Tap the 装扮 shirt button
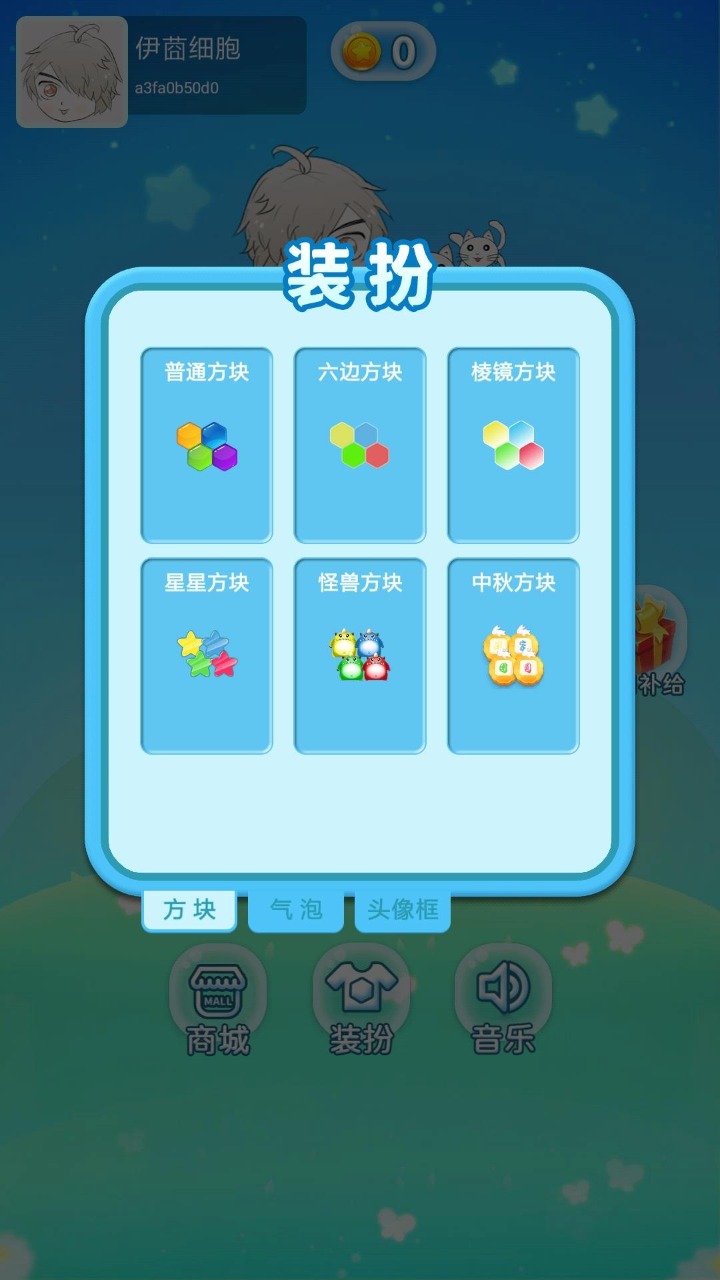The height and width of the screenshot is (1280, 720). tap(361, 1000)
